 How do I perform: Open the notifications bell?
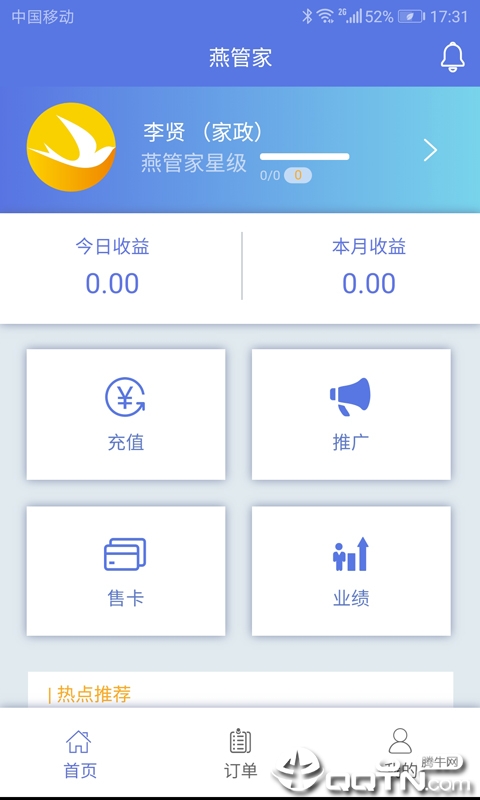point(452,57)
